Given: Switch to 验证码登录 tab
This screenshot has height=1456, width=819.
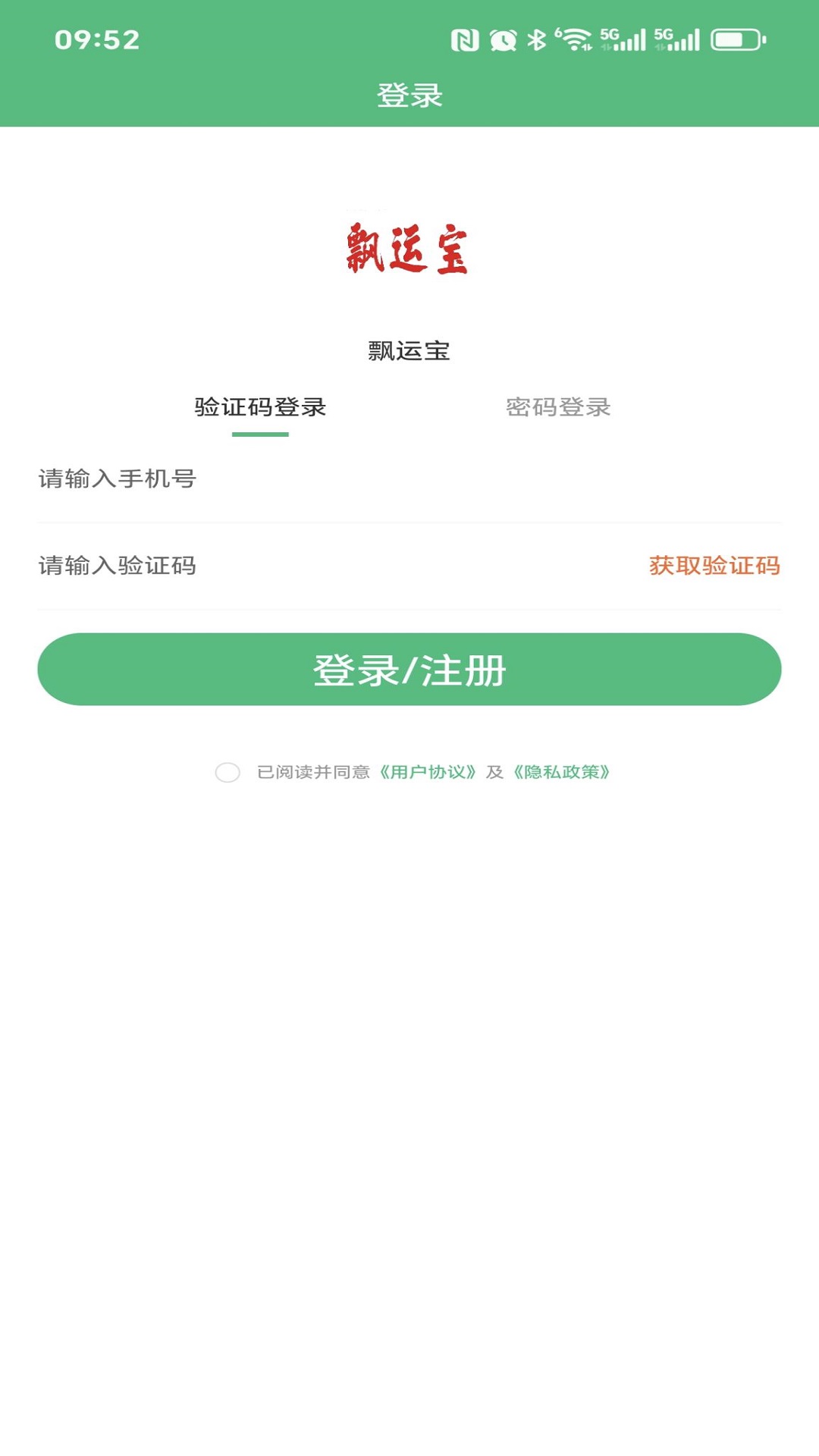Looking at the screenshot, I should [x=260, y=406].
